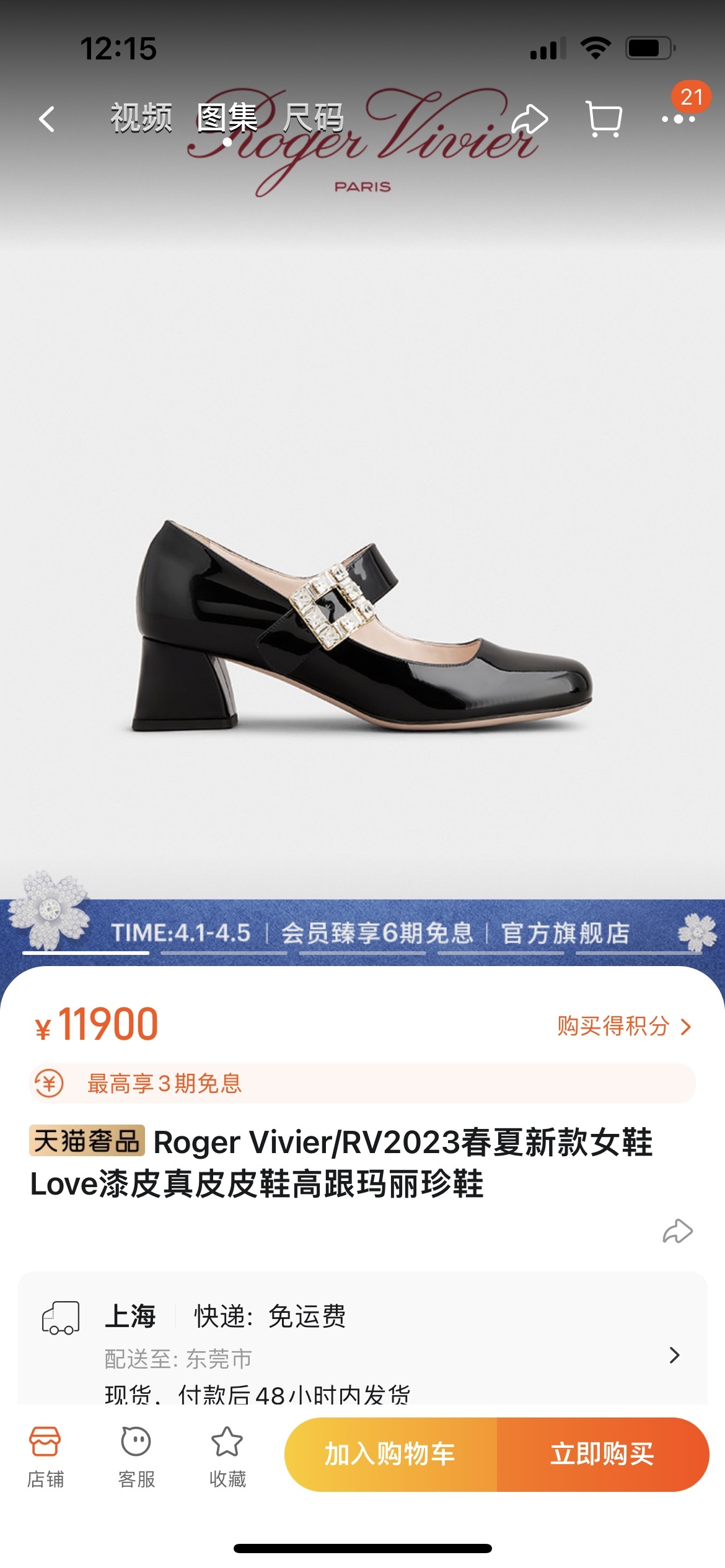This screenshot has width=725, height=1568.
Task: Open delivery details for 东莞市
Action: (674, 1355)
